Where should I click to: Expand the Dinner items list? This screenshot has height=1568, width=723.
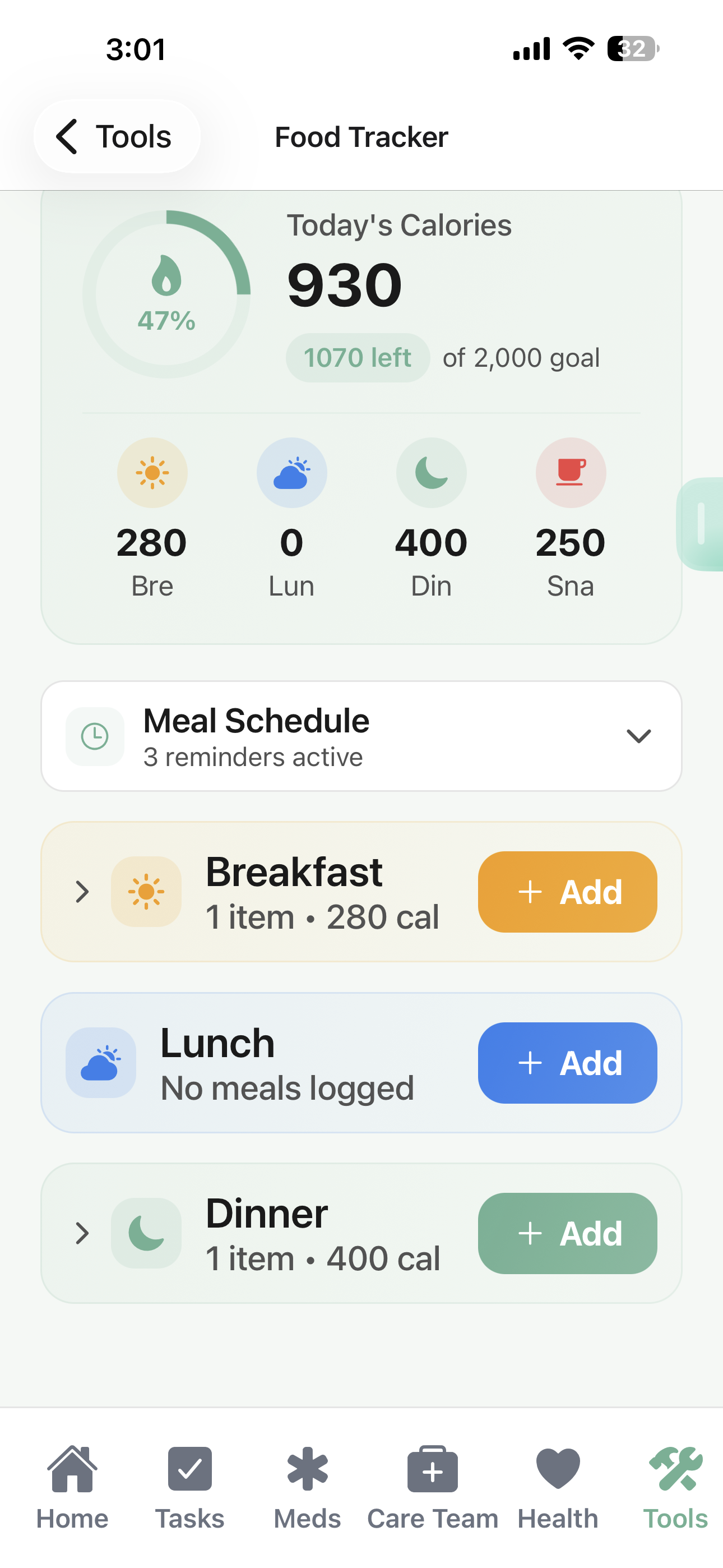[x=83, y=1234]
